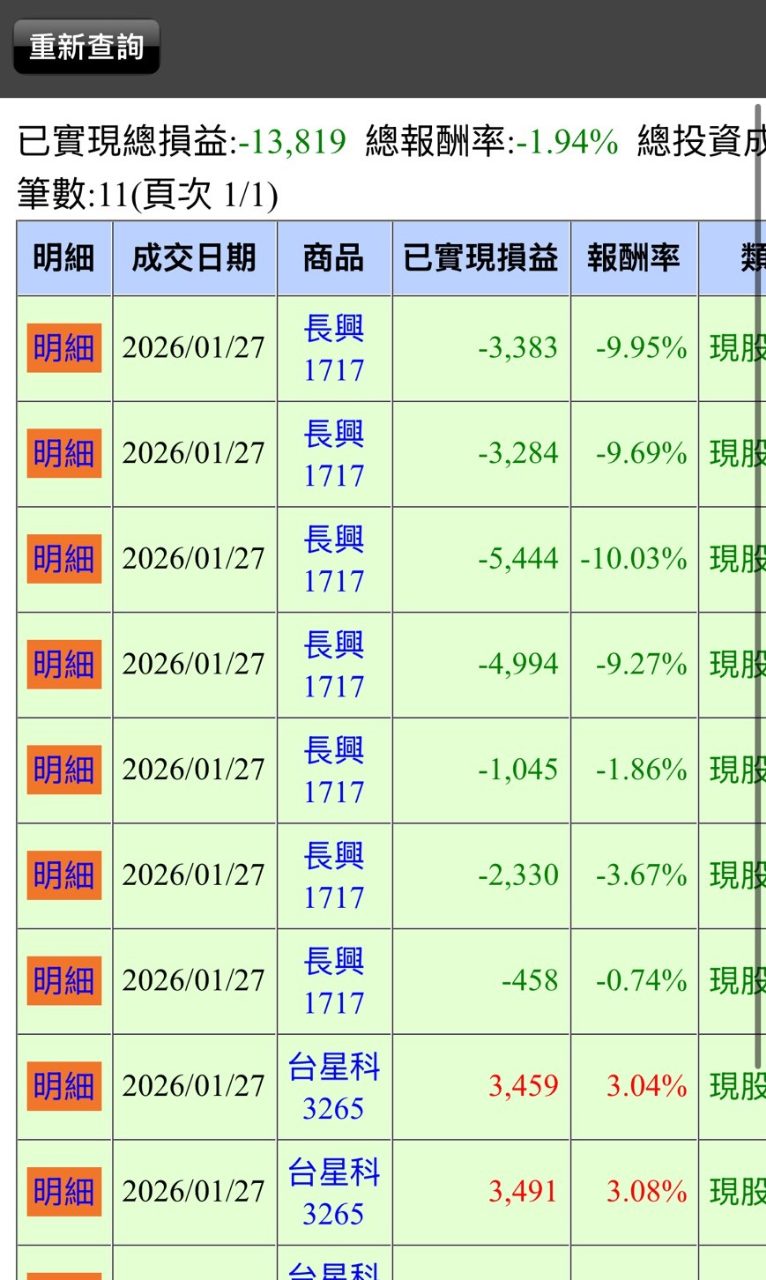Click the 成交日期 column header
The height and width of the screenshot is (1280, 766).
tap(196, 258)
